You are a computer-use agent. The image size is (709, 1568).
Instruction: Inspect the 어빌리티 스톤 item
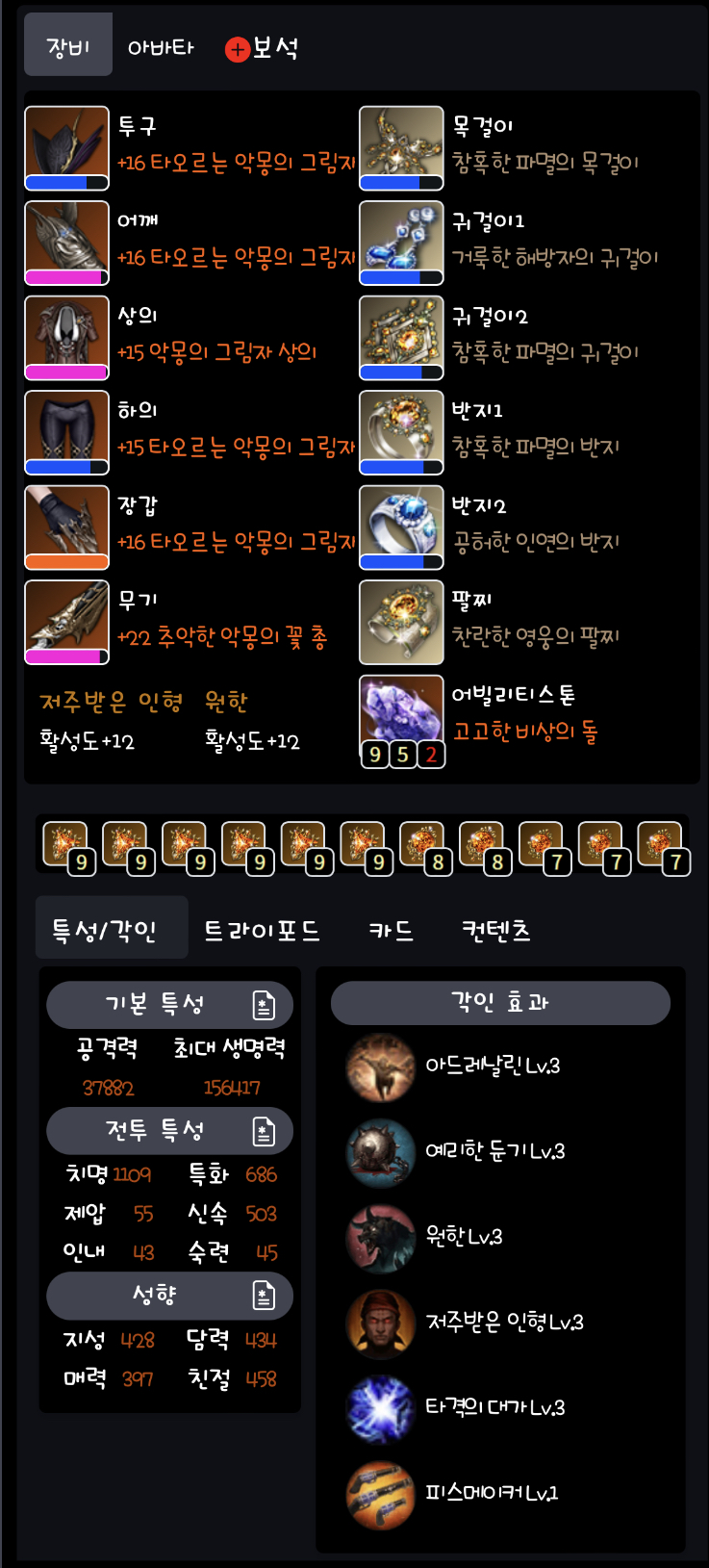401,717
